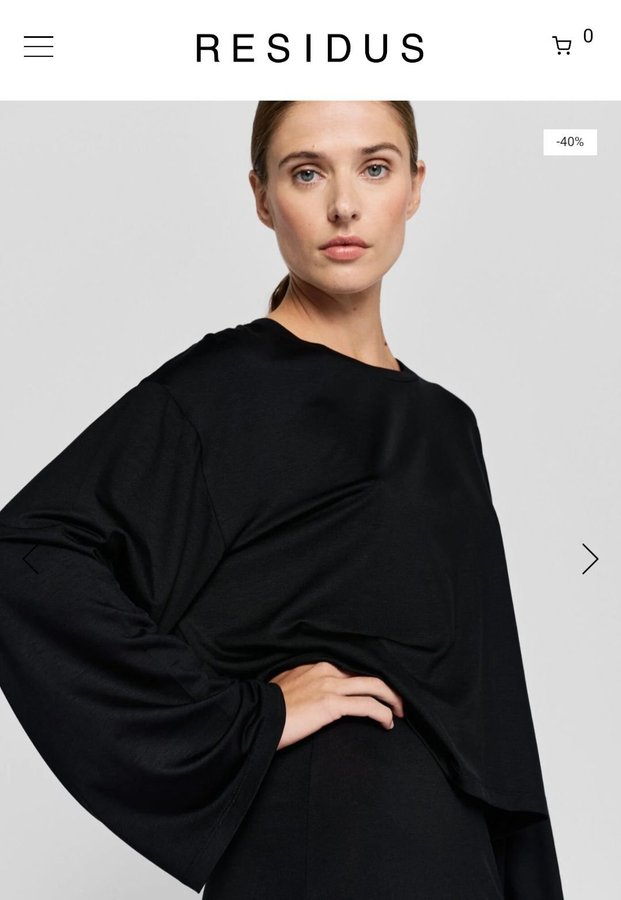
Task: Open the hamburger navigation menu
Action: click(39, 47)
